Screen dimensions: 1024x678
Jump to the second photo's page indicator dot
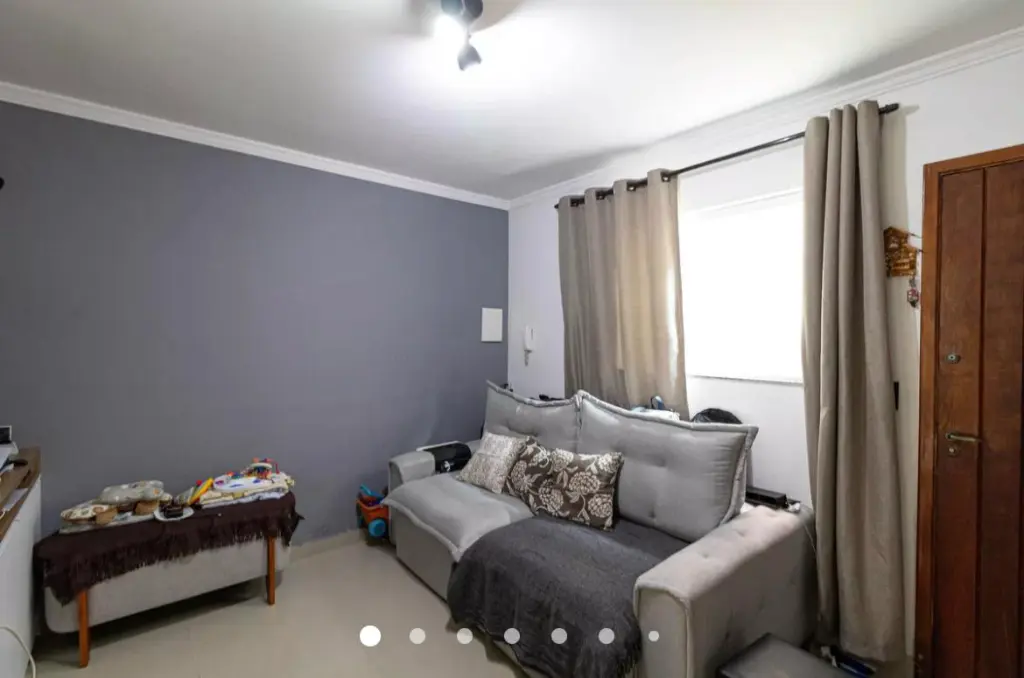tap(417, 636)
